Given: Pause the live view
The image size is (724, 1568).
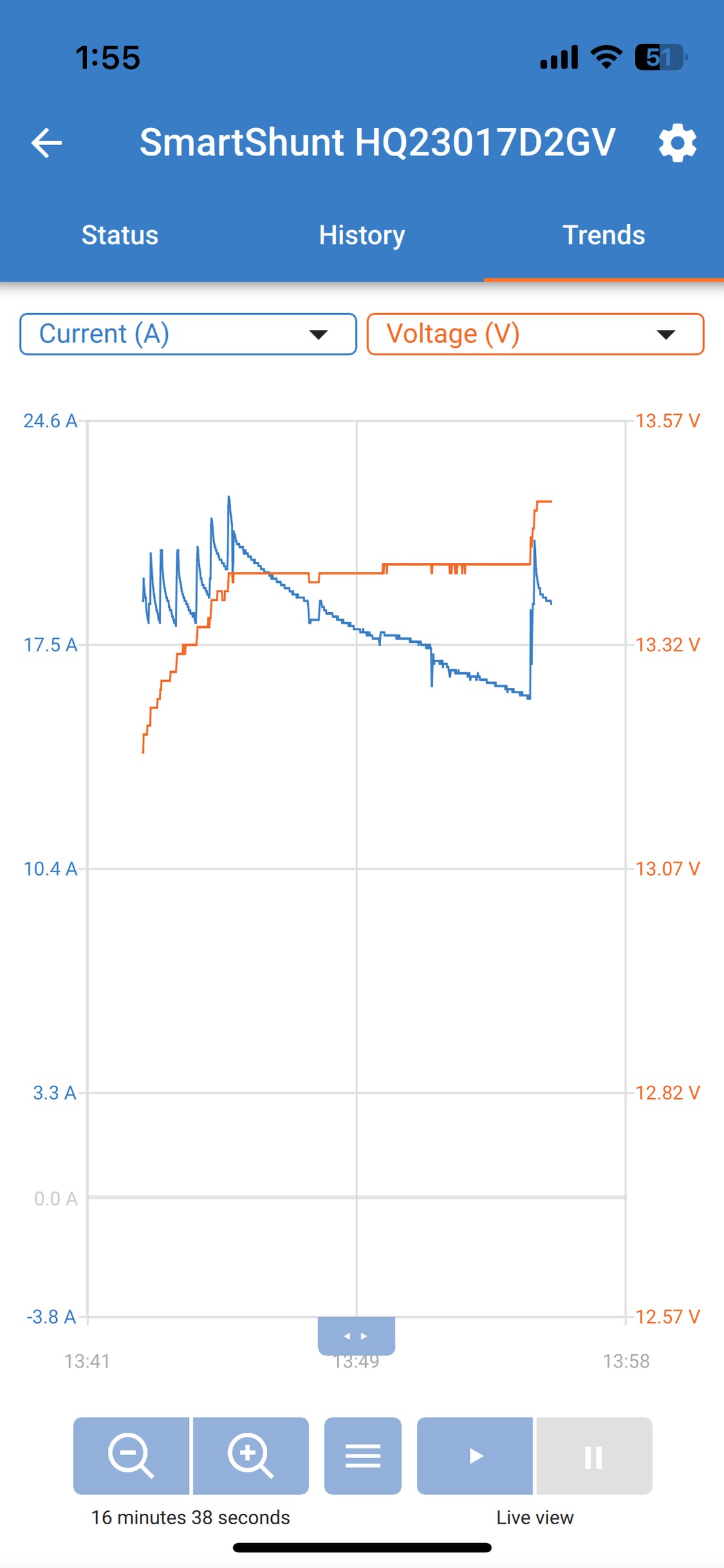Looking at the screenshot, I should [x=595, y=1456].
